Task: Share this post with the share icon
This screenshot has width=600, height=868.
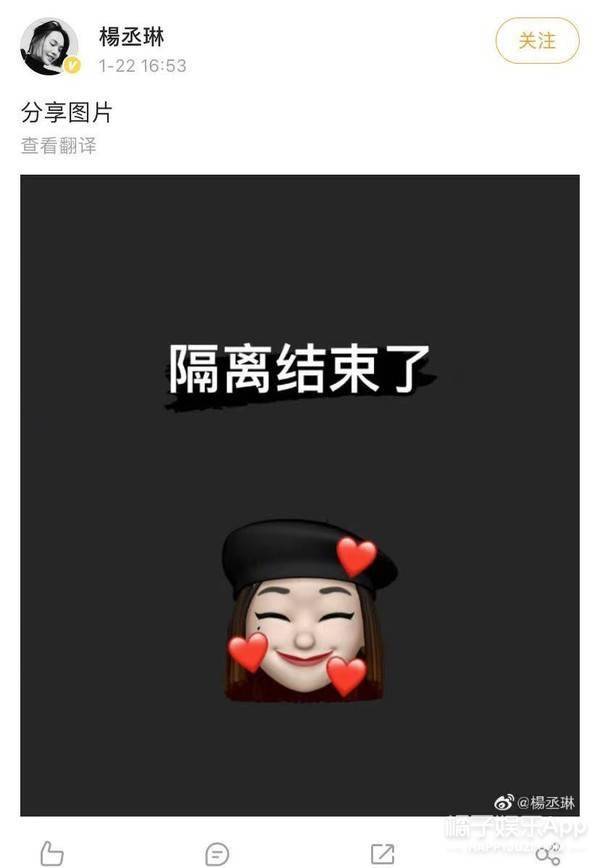Action: click(547, 853)
